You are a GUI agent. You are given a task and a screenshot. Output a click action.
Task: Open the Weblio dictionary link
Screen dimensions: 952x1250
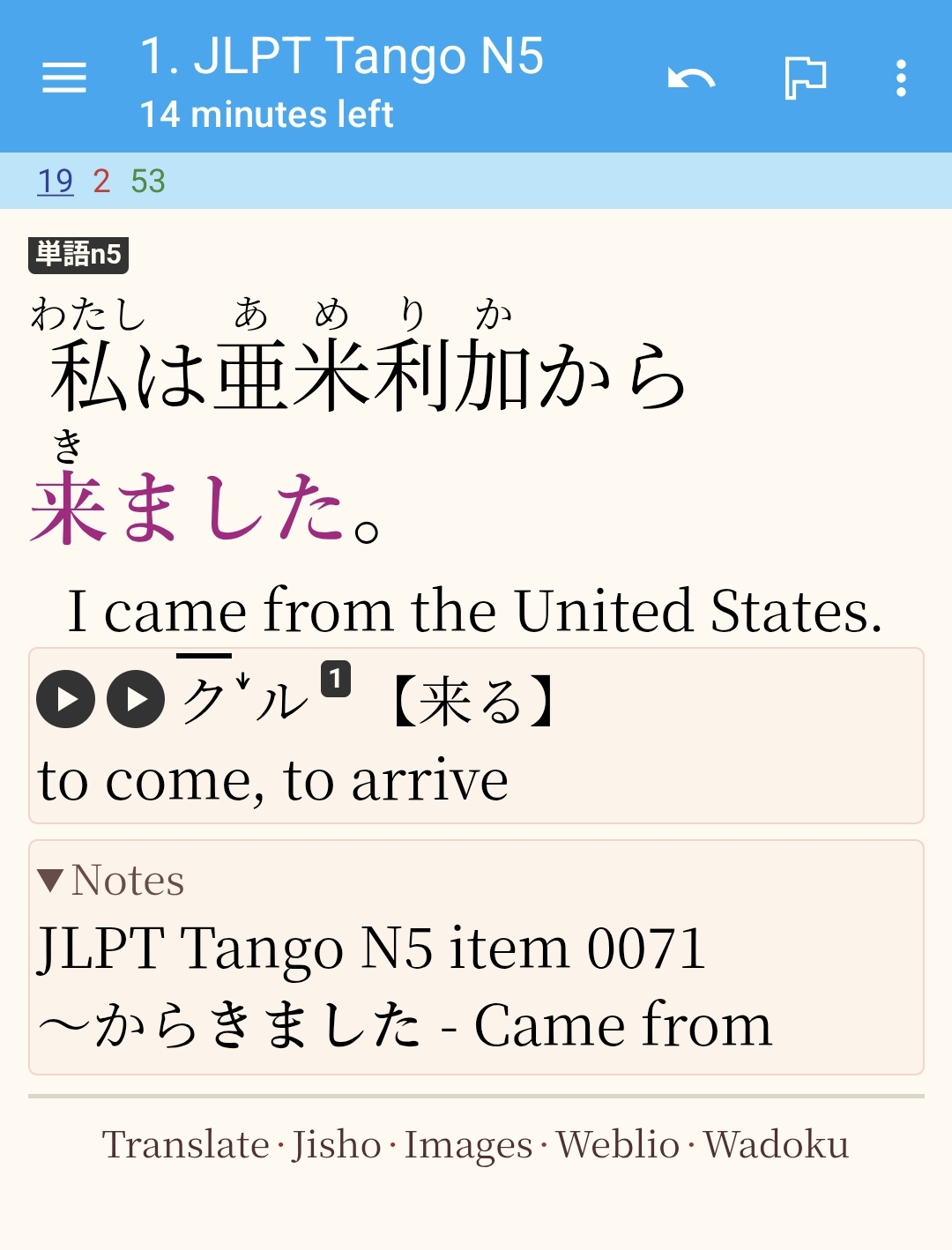click(x=618, y=1145)
